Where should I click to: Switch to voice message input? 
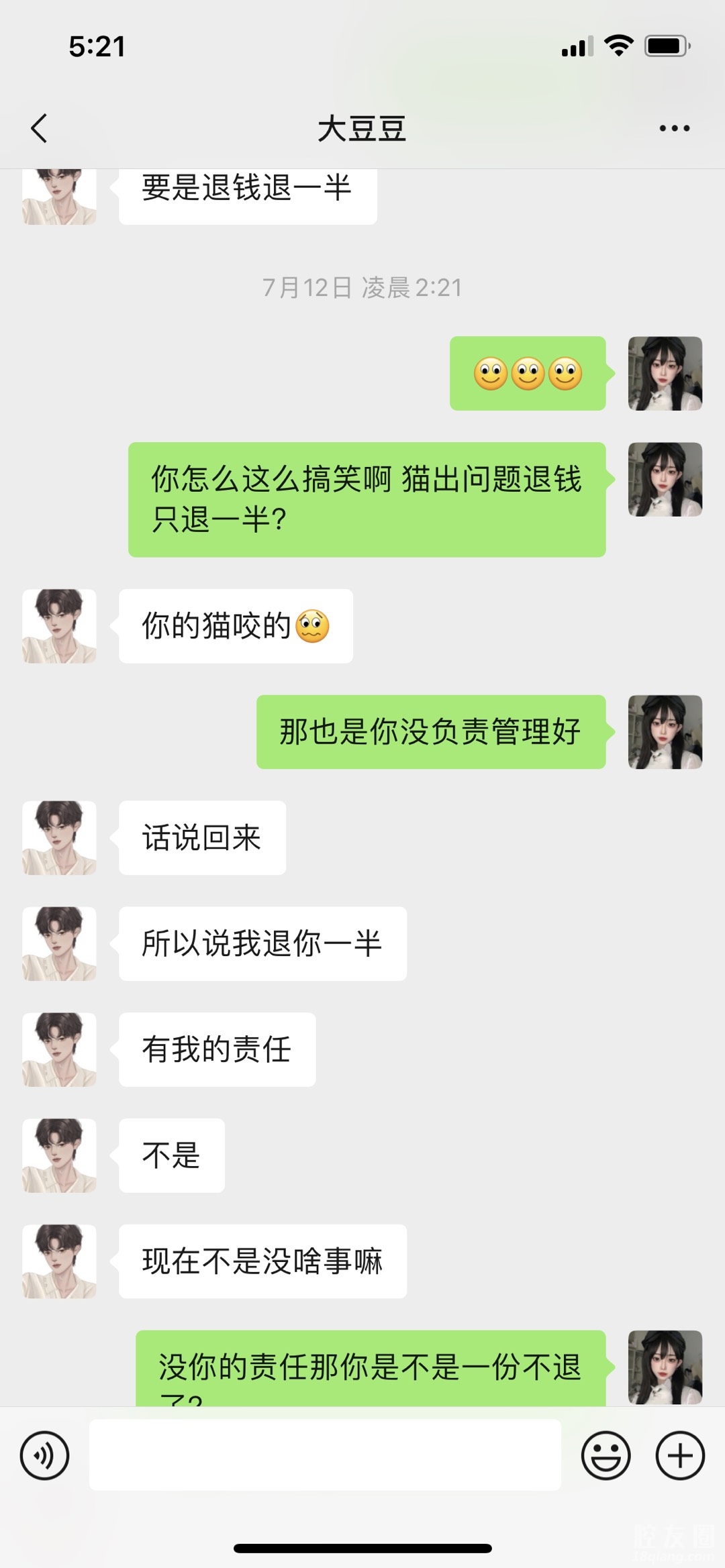(x=44, y=1455)
